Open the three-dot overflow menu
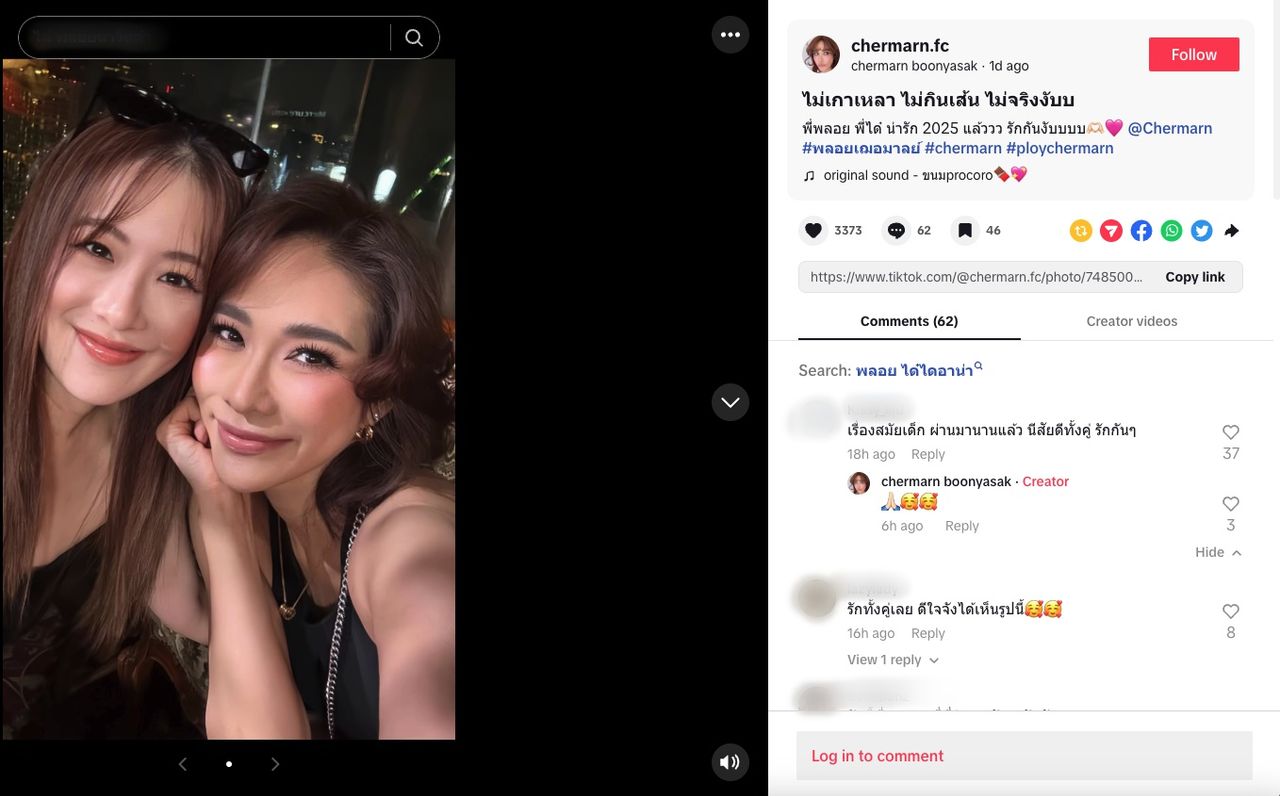This screenshot has width=1280, height=796. pos(730,35)
